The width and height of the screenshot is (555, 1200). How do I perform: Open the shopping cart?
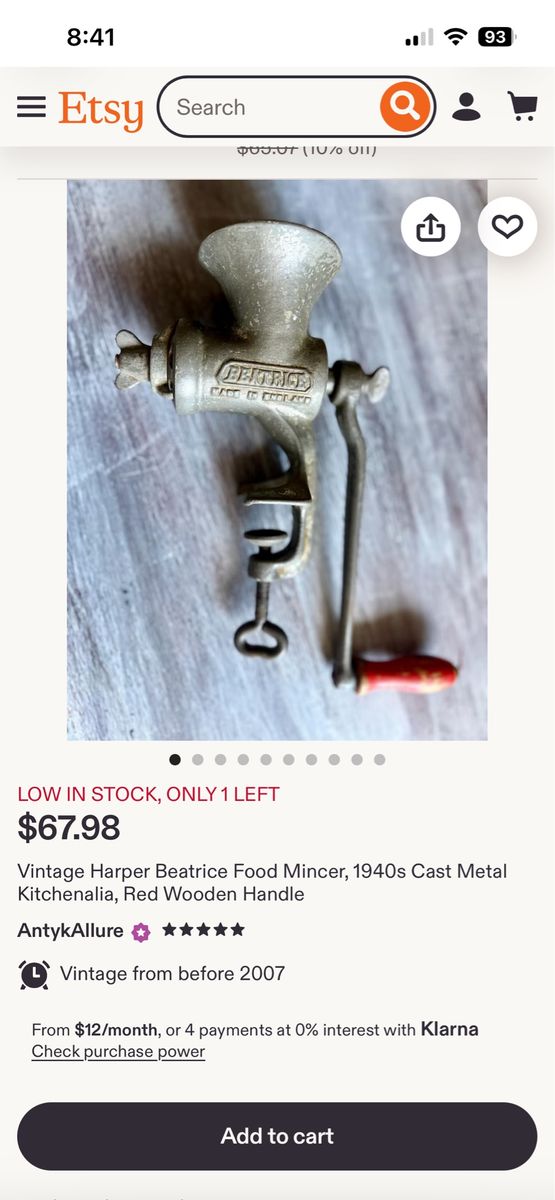coord(522,106)
